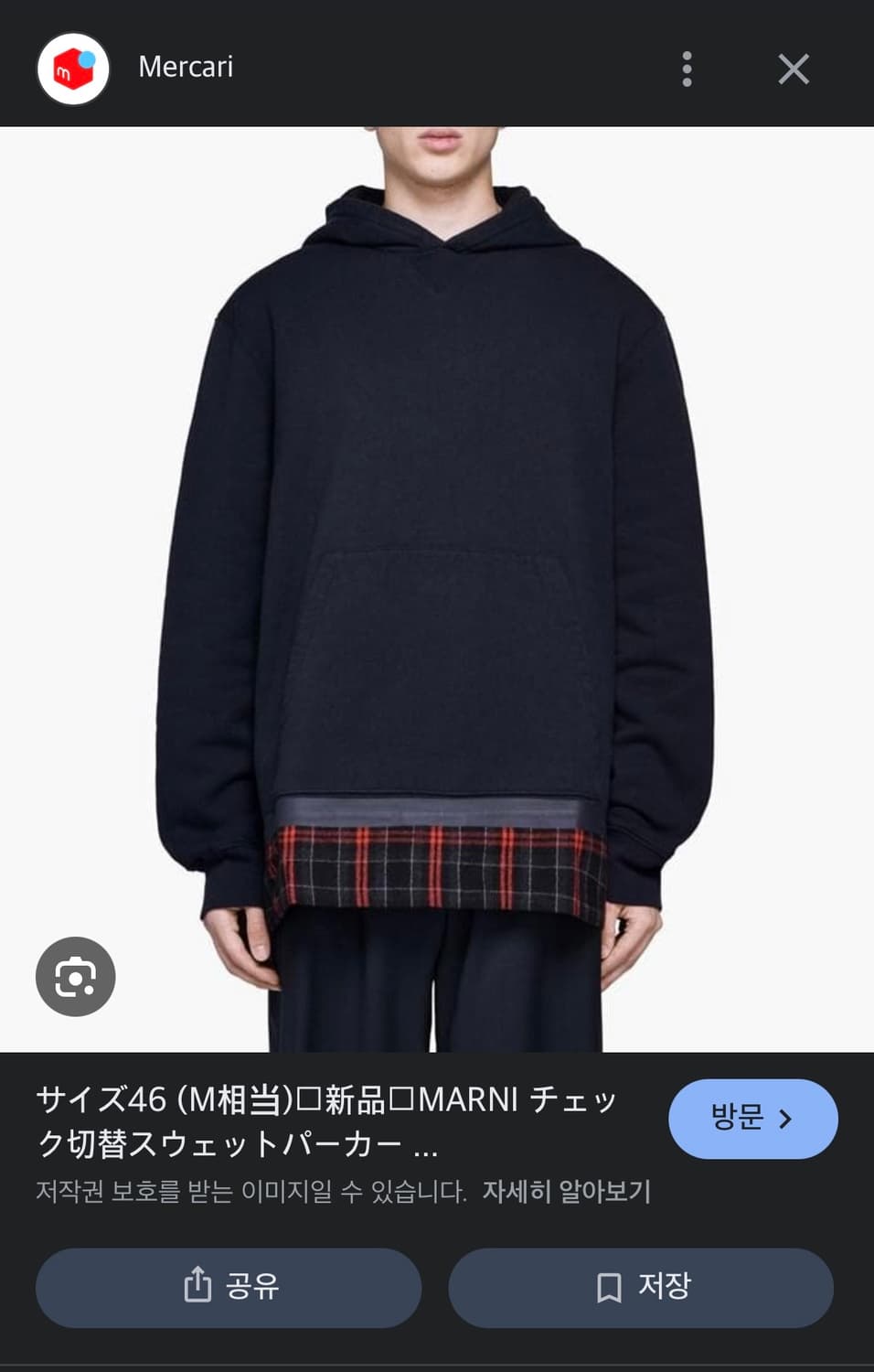
Task: Search within this image using Lens
Action: 77,977
